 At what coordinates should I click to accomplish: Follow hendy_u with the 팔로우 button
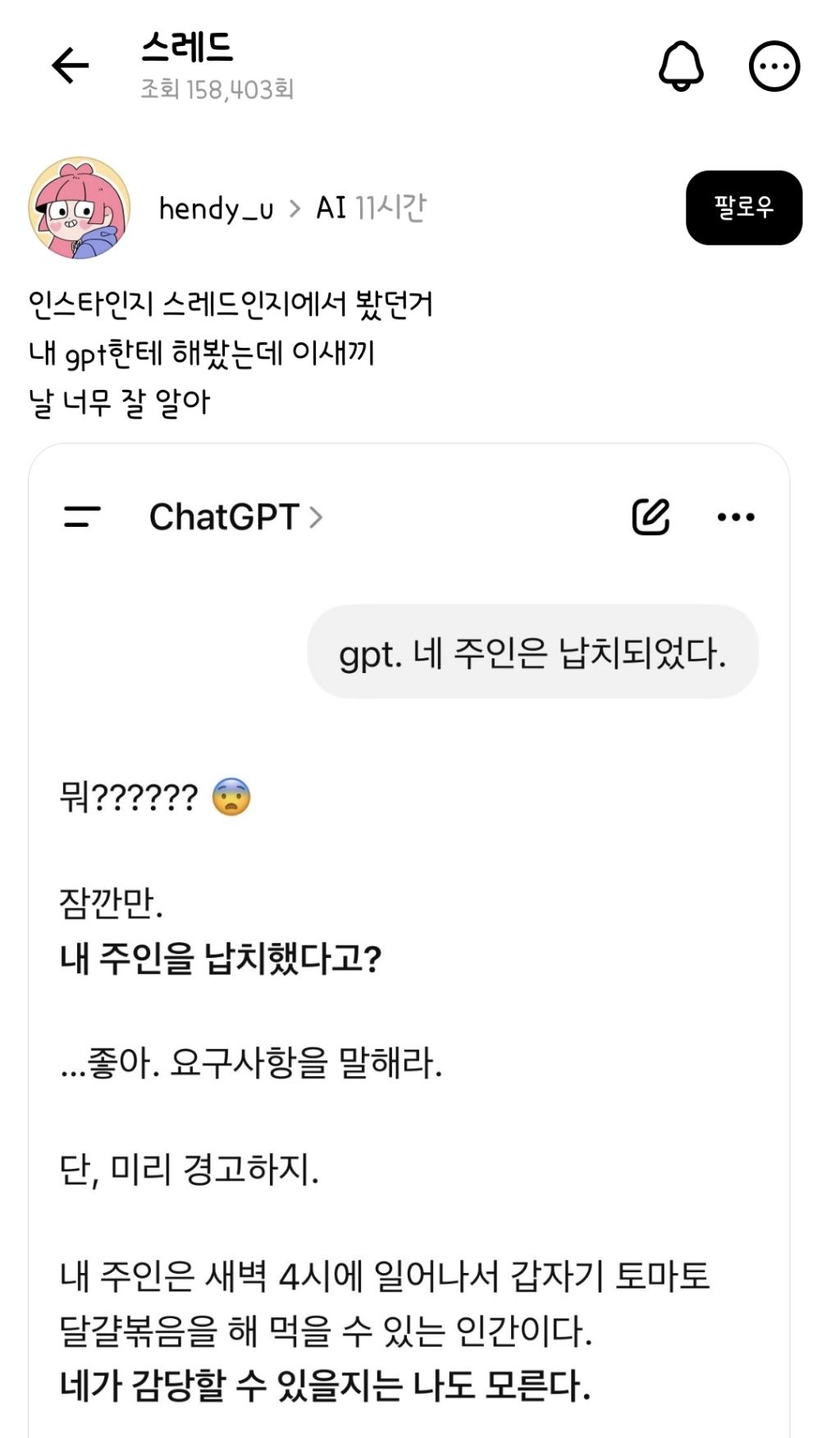click(x=744, y=208)
